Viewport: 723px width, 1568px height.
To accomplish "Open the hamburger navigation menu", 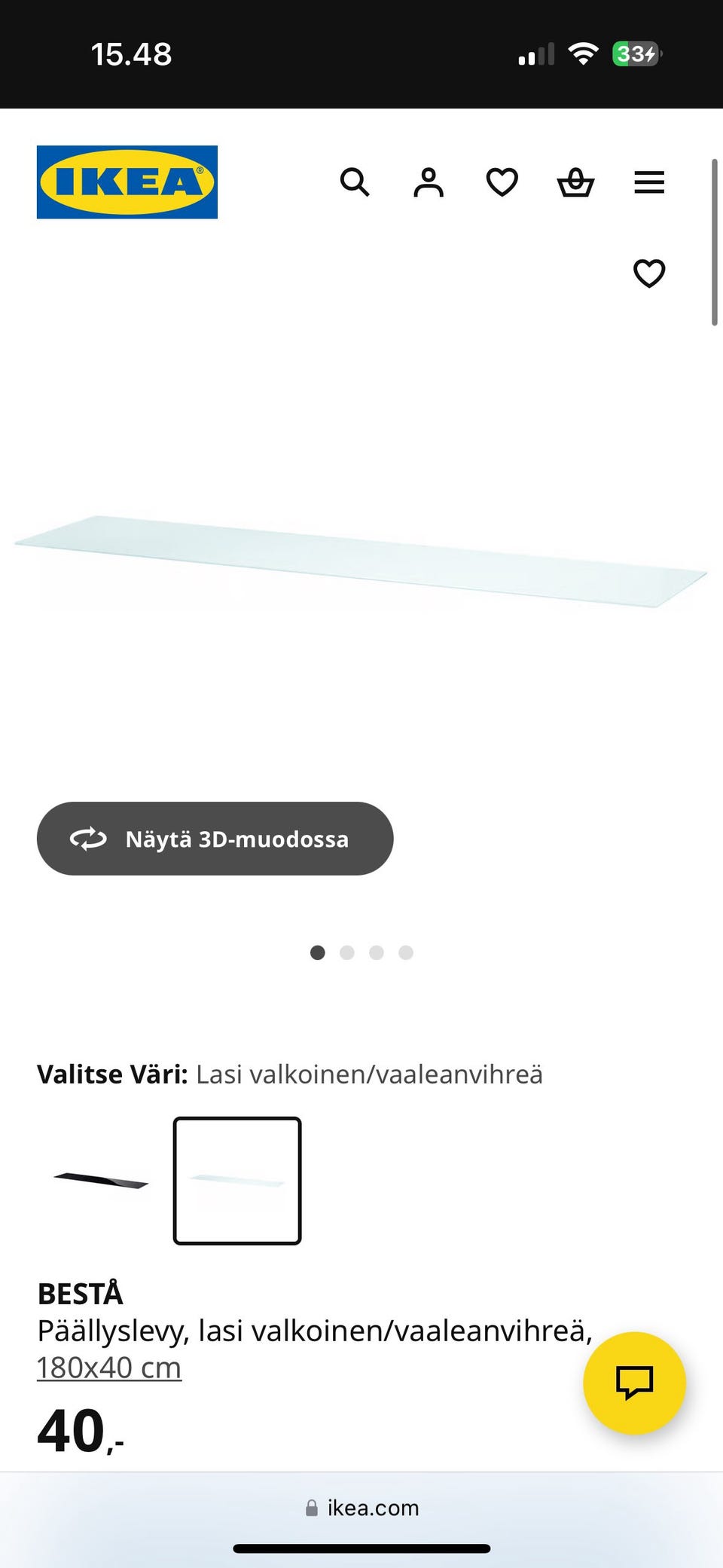I will click(x=649, y=182).
